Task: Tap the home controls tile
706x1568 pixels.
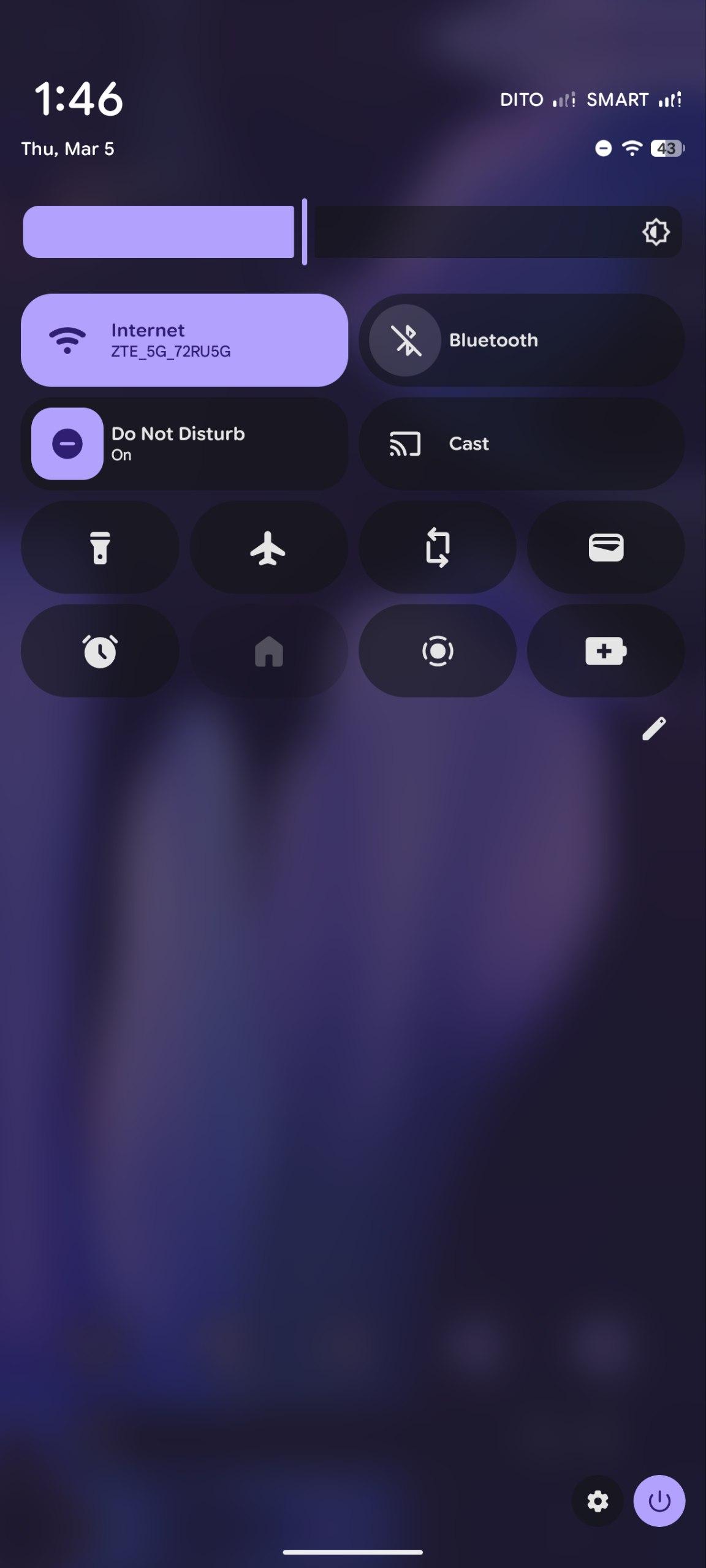Action: click(x=268, y=650)
